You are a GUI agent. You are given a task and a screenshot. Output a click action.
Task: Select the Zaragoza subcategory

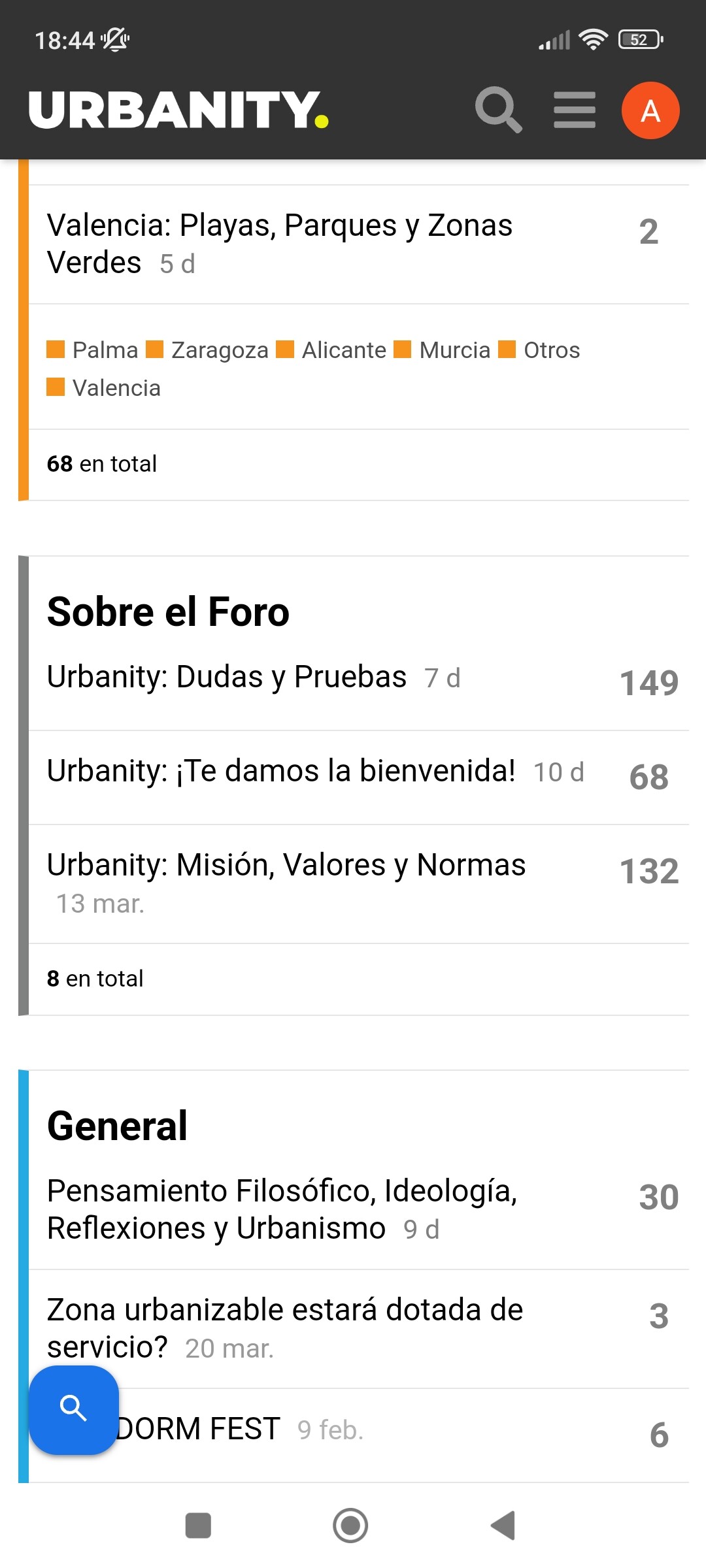[x=219, y=350]
